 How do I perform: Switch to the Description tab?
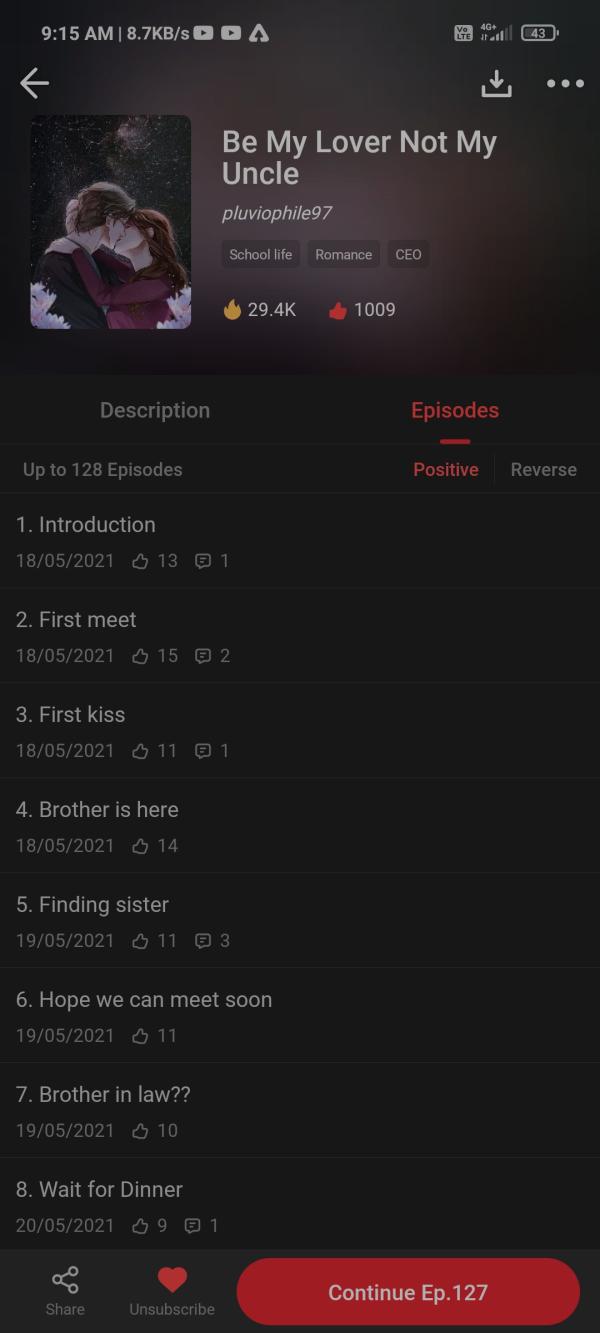[155, 410]
